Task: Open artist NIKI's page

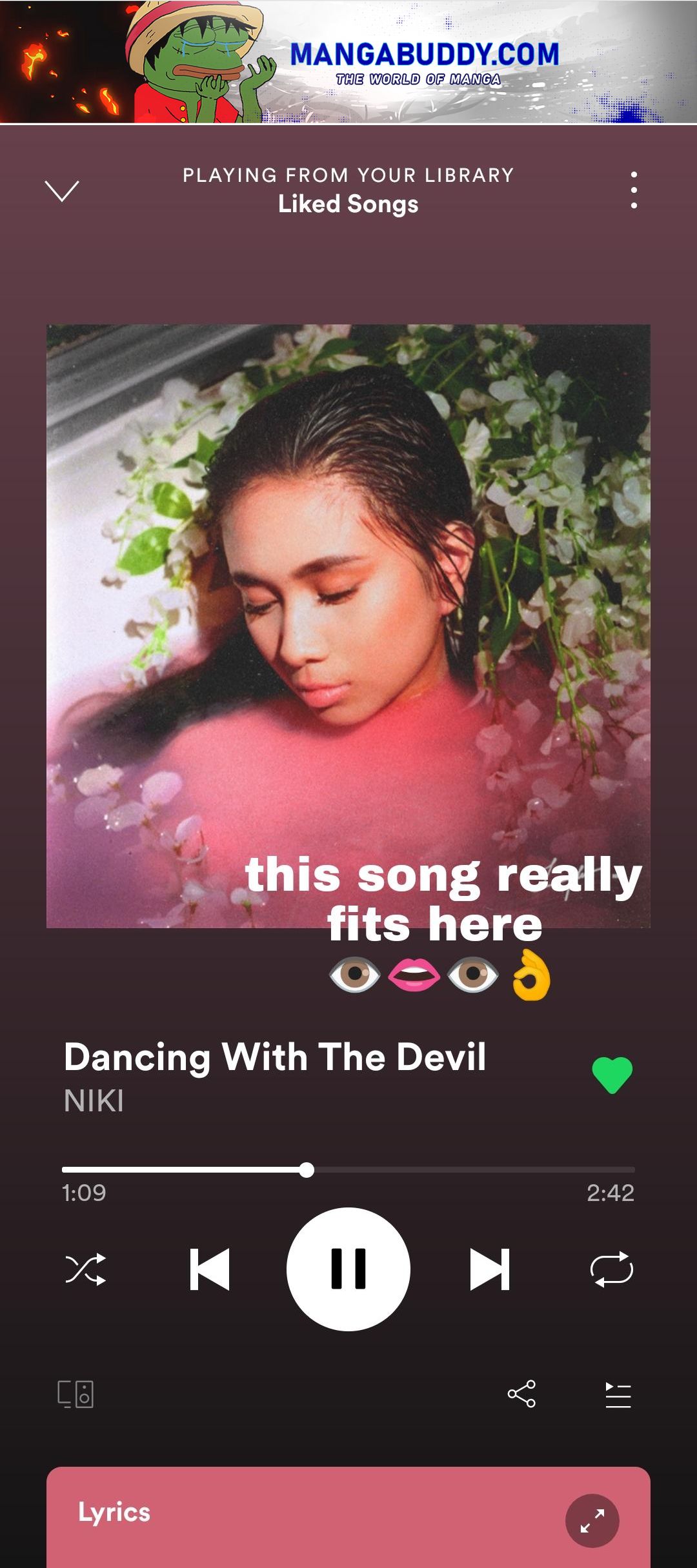Action: click(x=94, y=1100)
